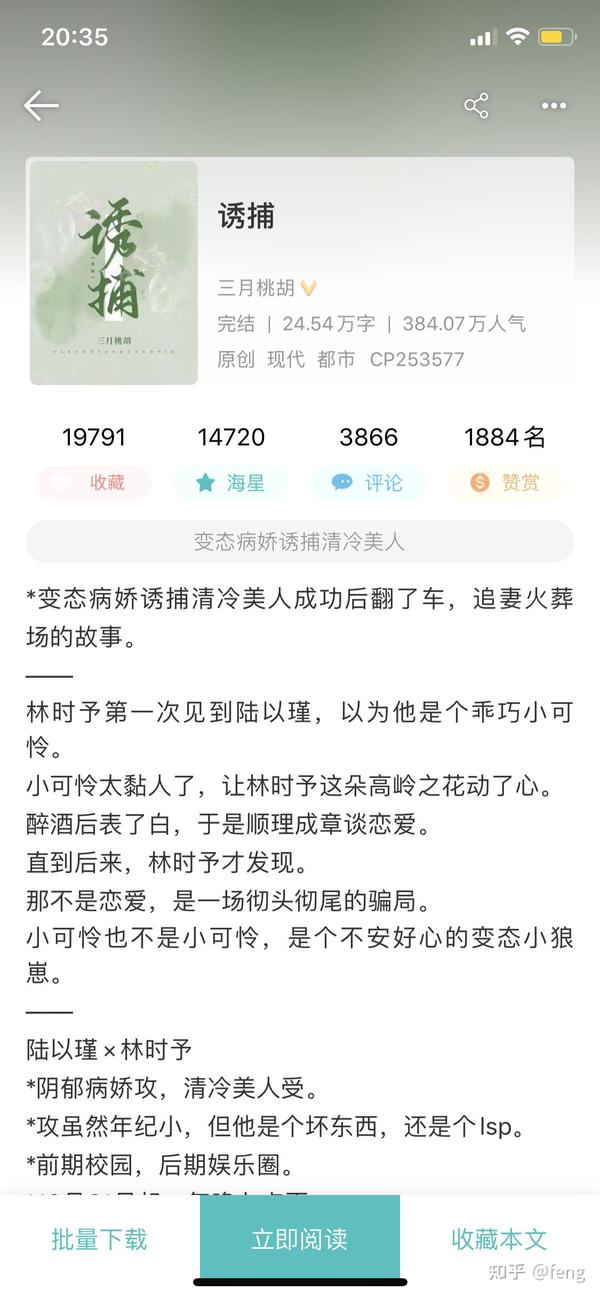Viewport: 600px width, 1299px height.
Task: Tap 批量下载 to batch download
Action: [x=99, y=1239]
